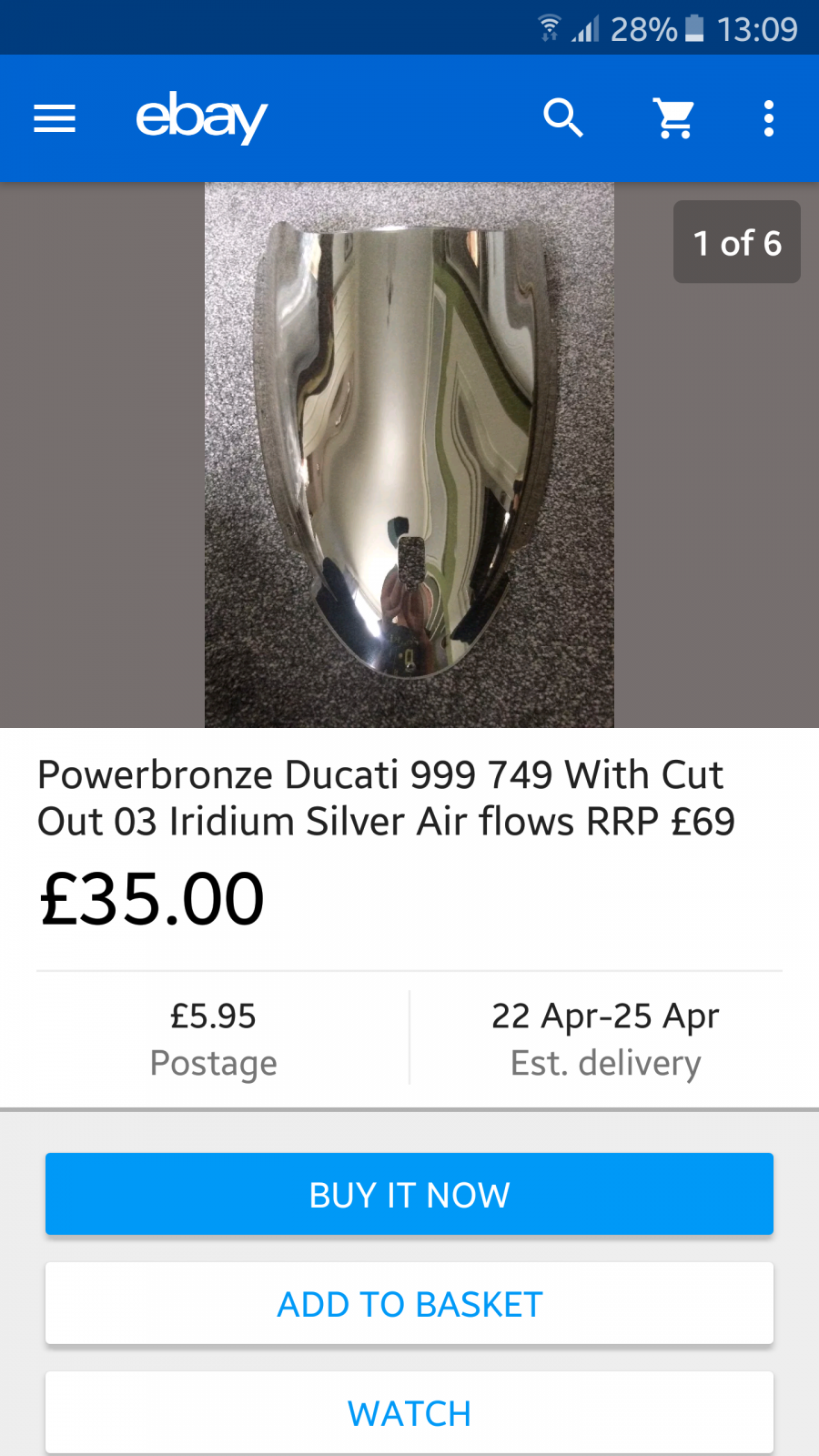This screenshot has width=819, height=1456.
Task: Open the shopping basket
Action: click(x=674, y=118)
